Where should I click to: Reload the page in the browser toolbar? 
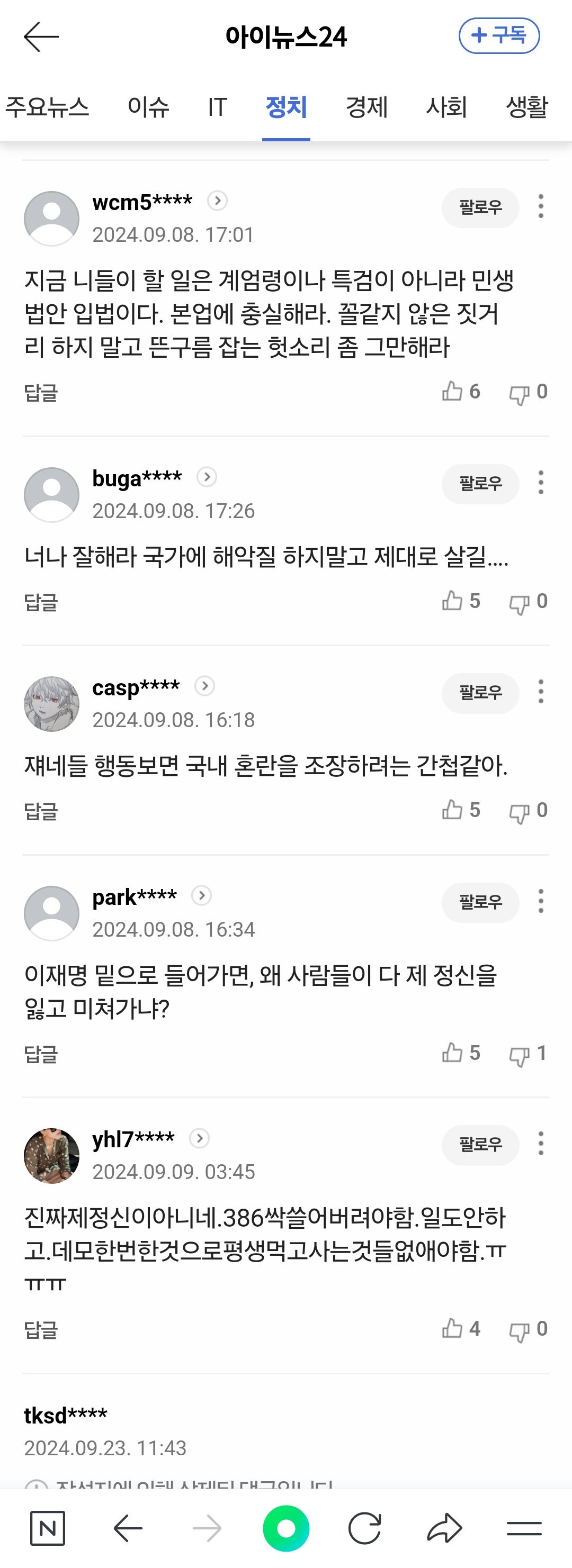pos(364,1528)
